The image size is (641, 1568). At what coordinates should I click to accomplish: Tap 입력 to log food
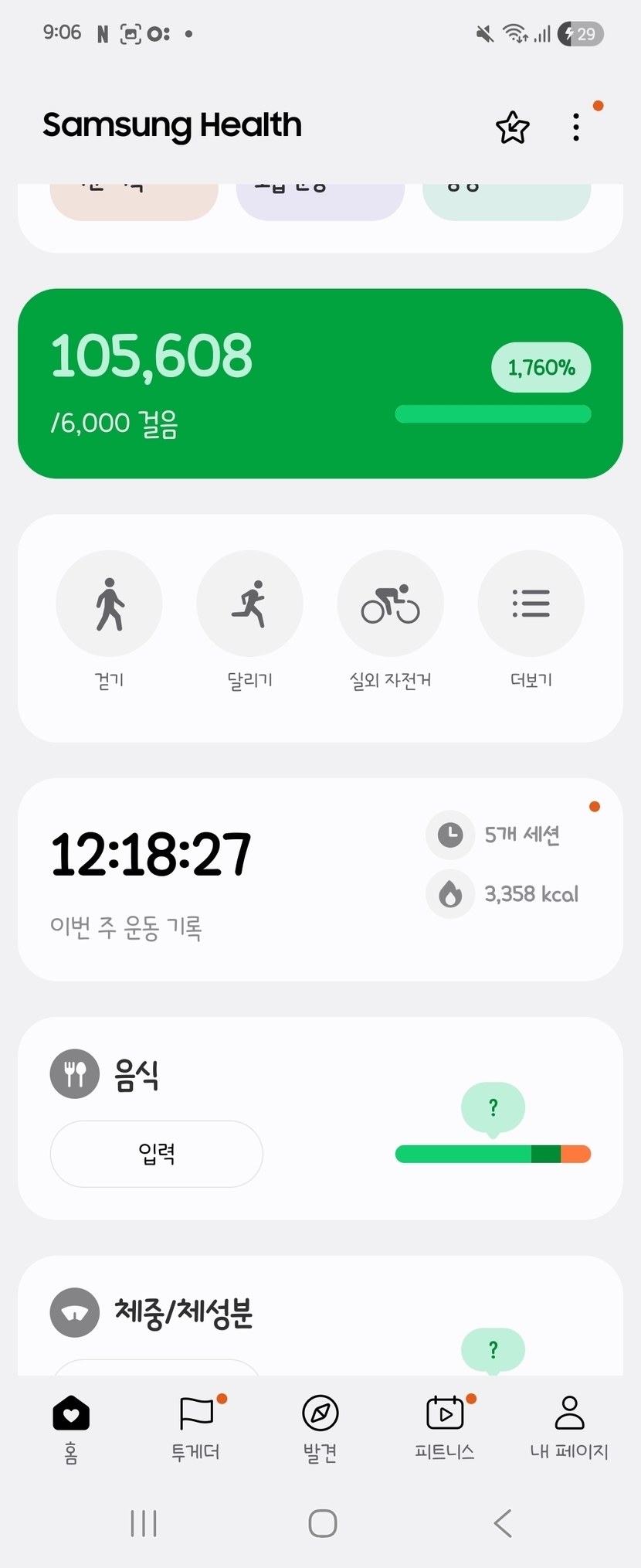[157, 1154]
